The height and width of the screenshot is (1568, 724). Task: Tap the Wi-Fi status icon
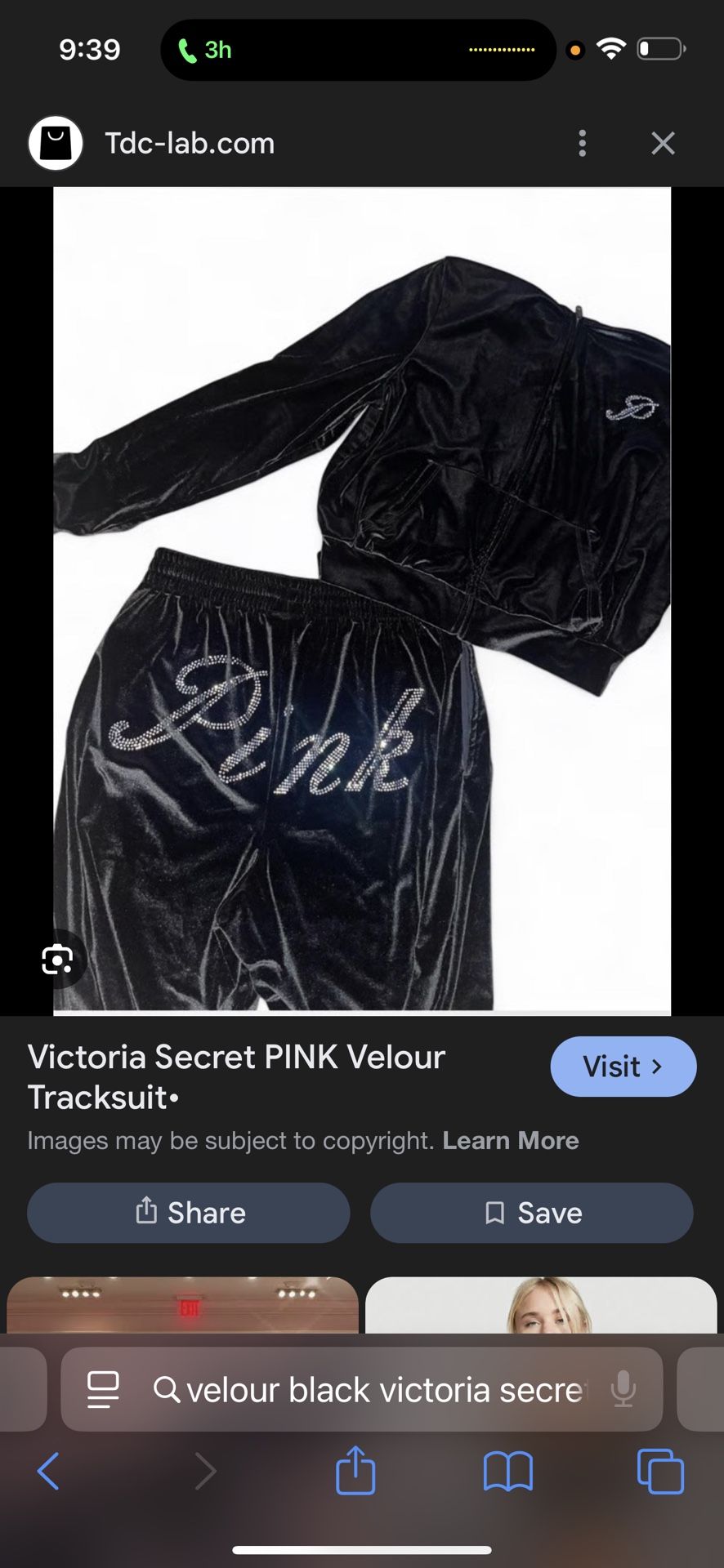pos(610,49)
